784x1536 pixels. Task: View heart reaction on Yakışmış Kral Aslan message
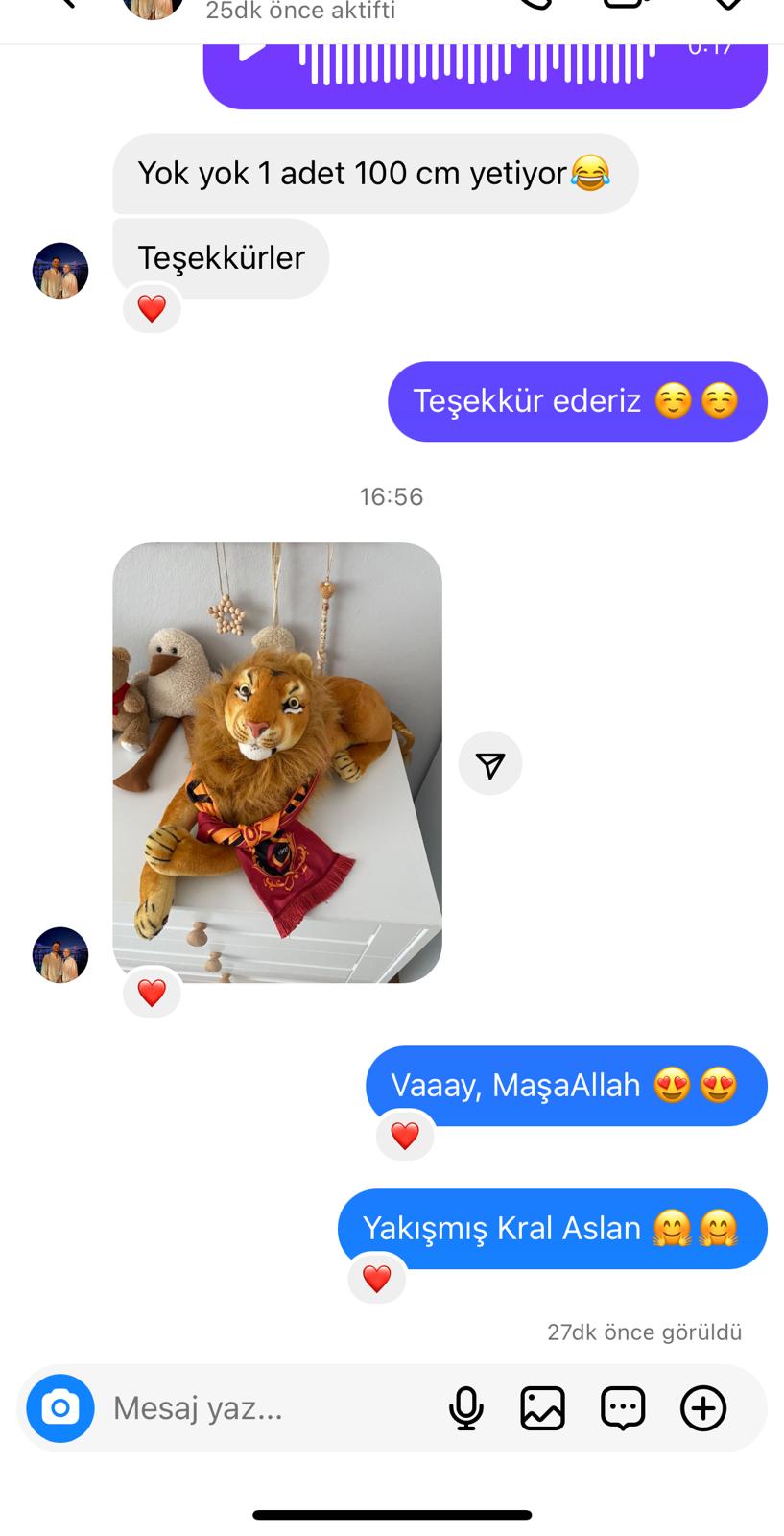[377, 1279]
